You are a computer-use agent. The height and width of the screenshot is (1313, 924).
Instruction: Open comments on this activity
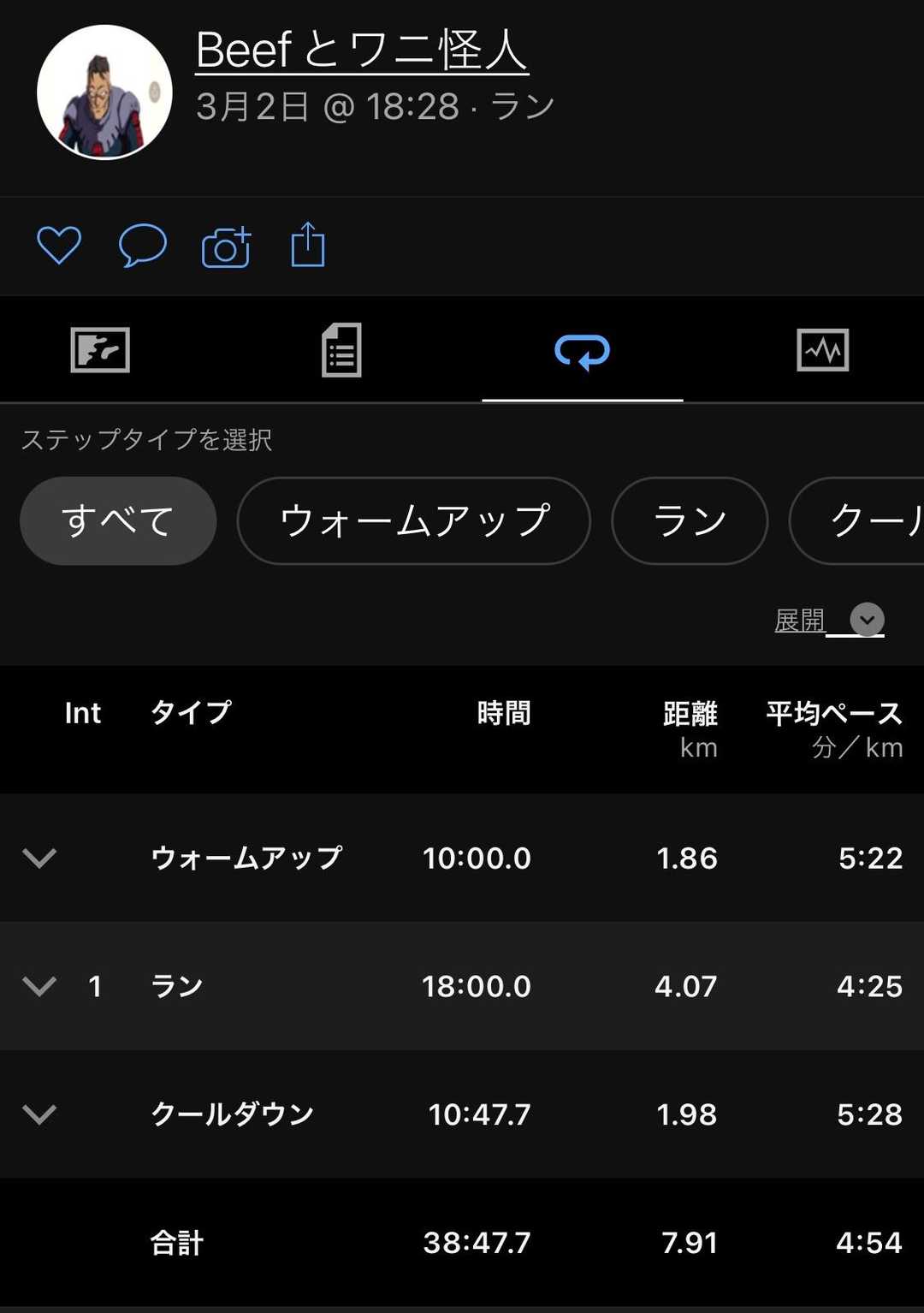142,246
